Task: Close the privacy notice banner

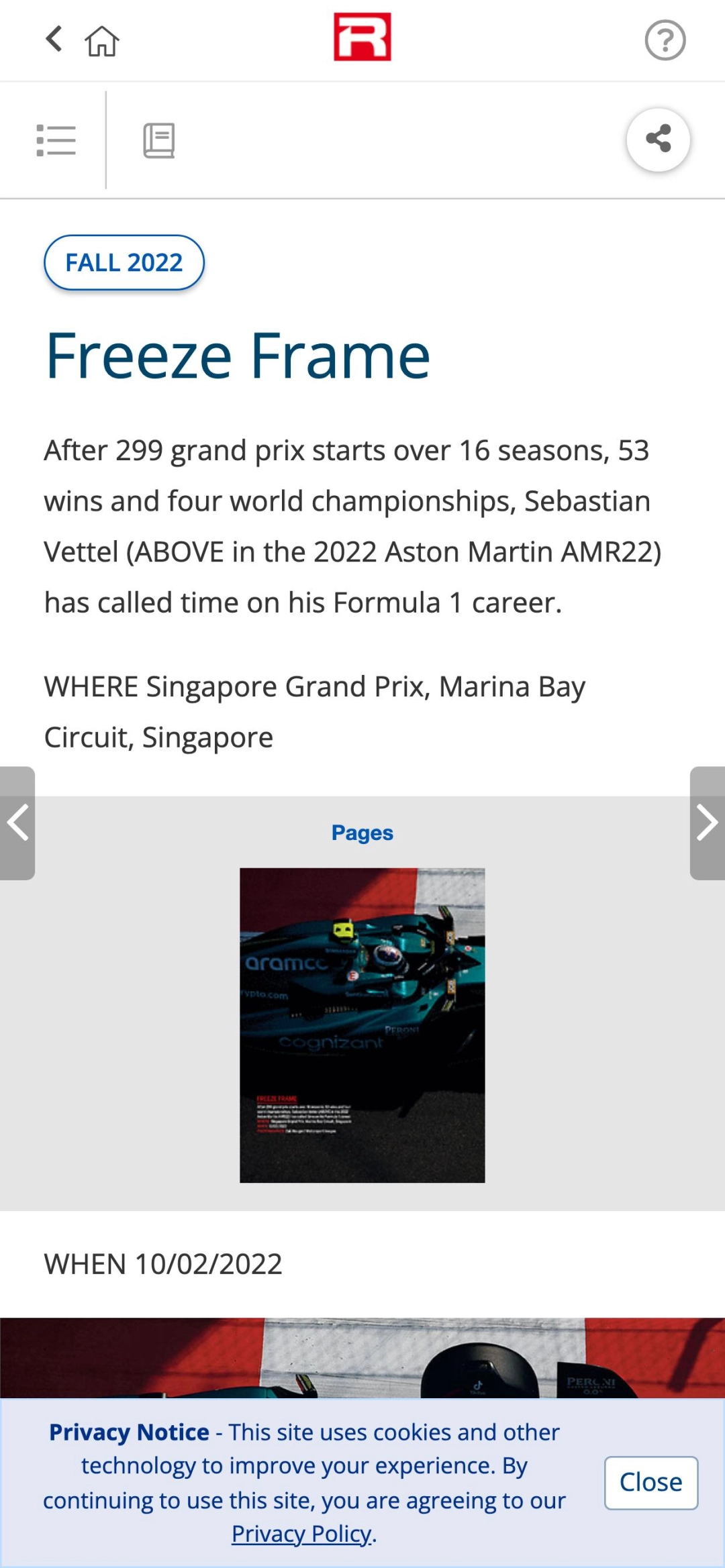Action: pos(650,1483)
